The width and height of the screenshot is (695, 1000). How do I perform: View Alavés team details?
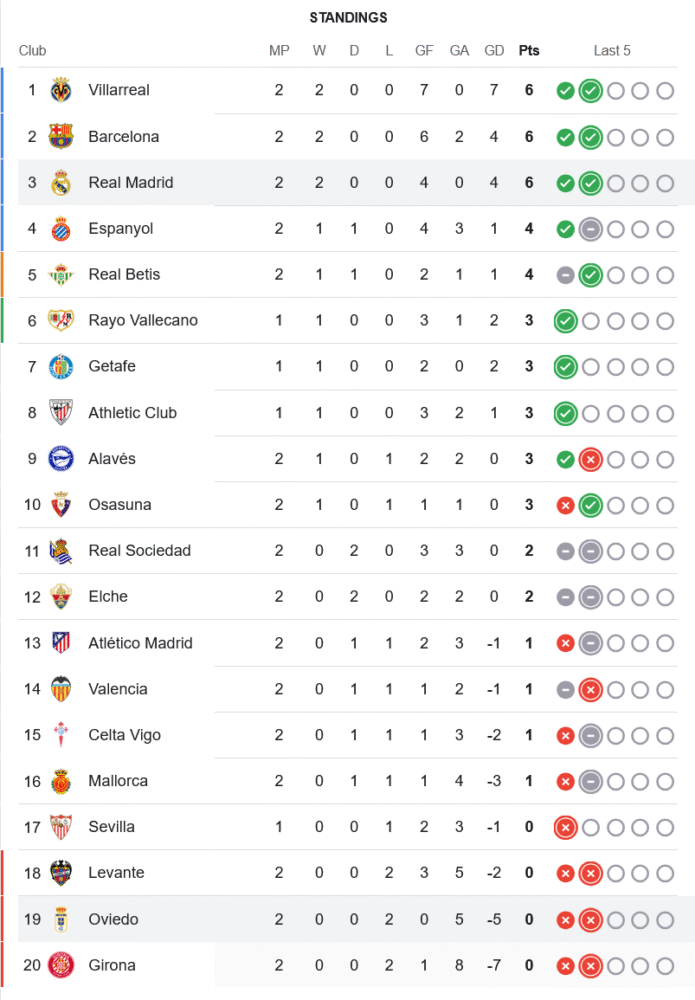pyautogui.click(x=111, y=458)
